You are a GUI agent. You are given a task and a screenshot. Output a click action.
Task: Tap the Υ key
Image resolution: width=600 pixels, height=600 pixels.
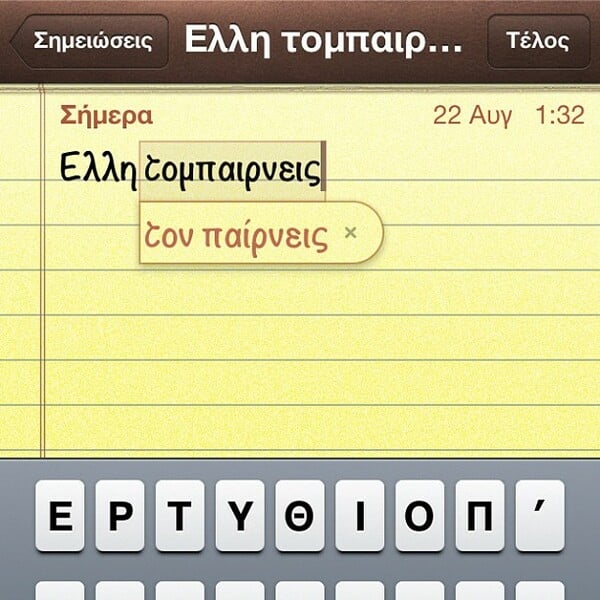point(240,516)
